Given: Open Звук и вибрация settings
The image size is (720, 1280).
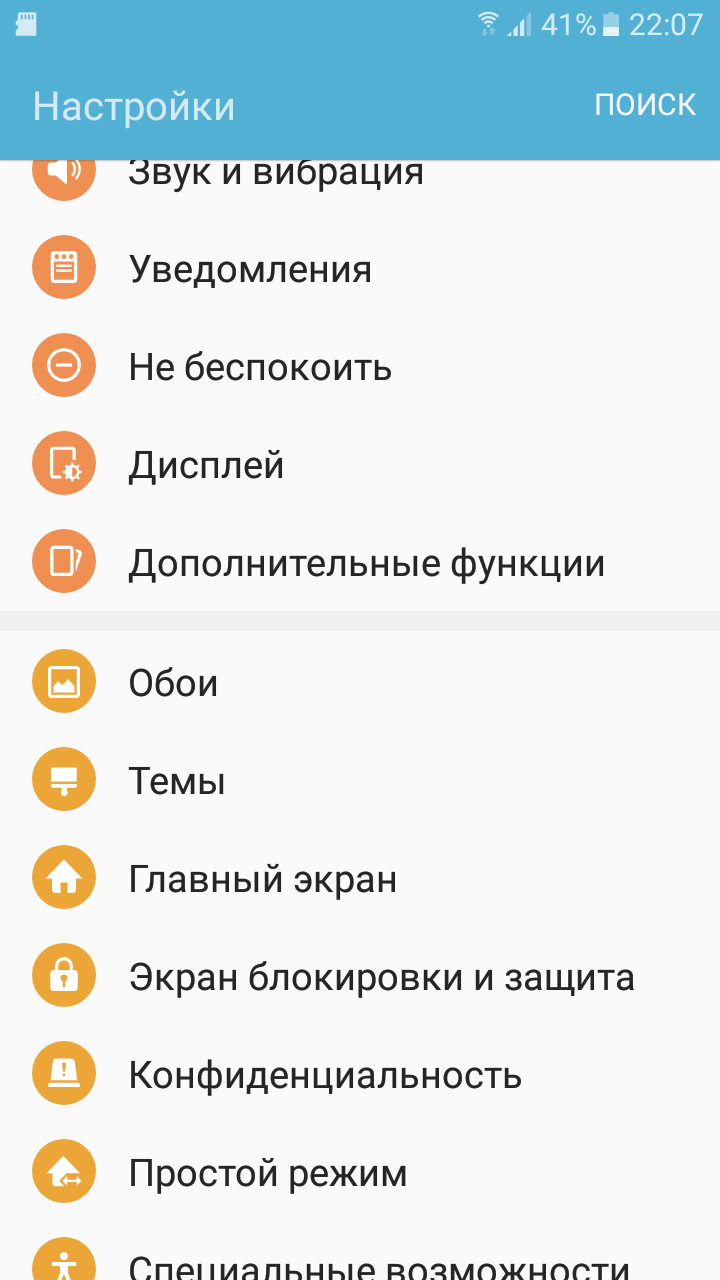Looking at the screenshot, I should 276,175.
